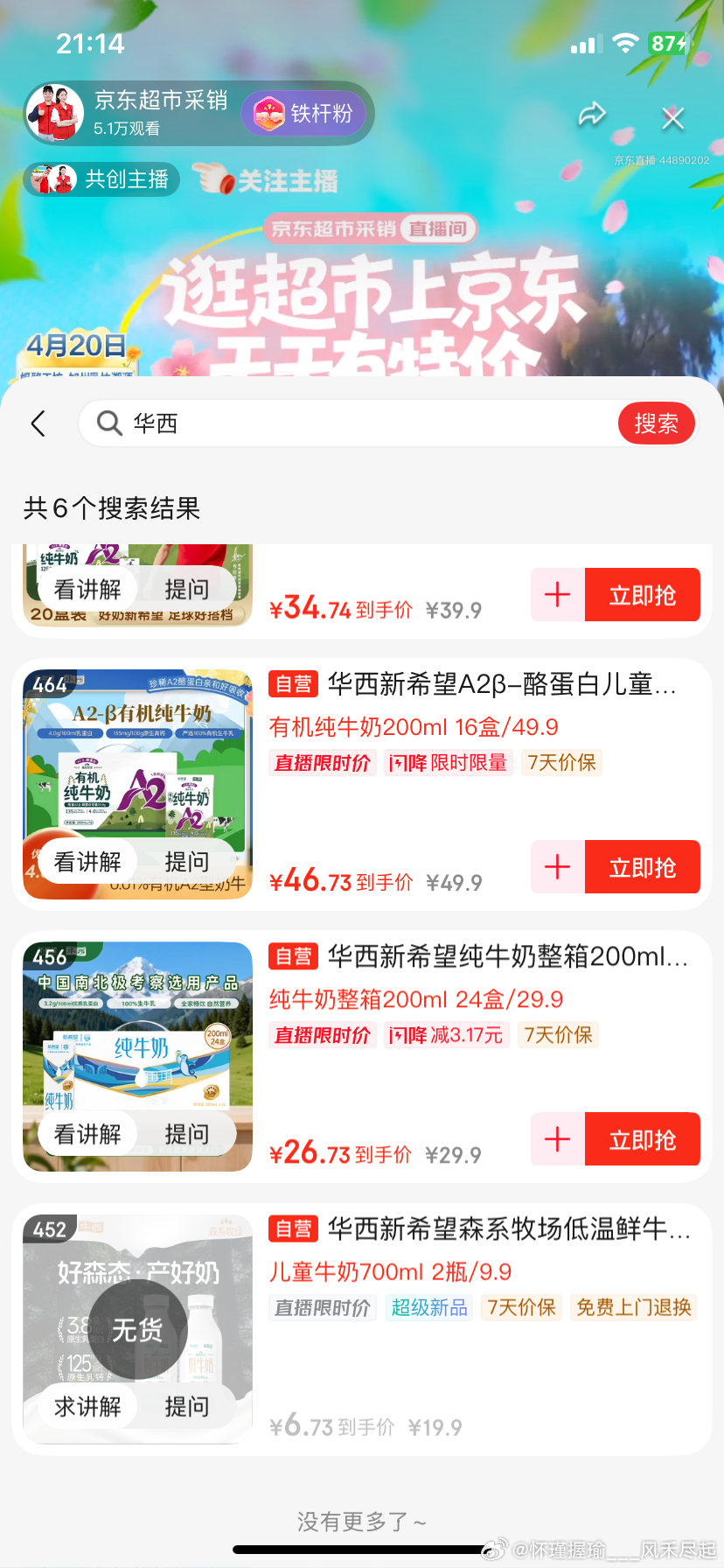Share this livestream via arrow icon

(592, 115)
